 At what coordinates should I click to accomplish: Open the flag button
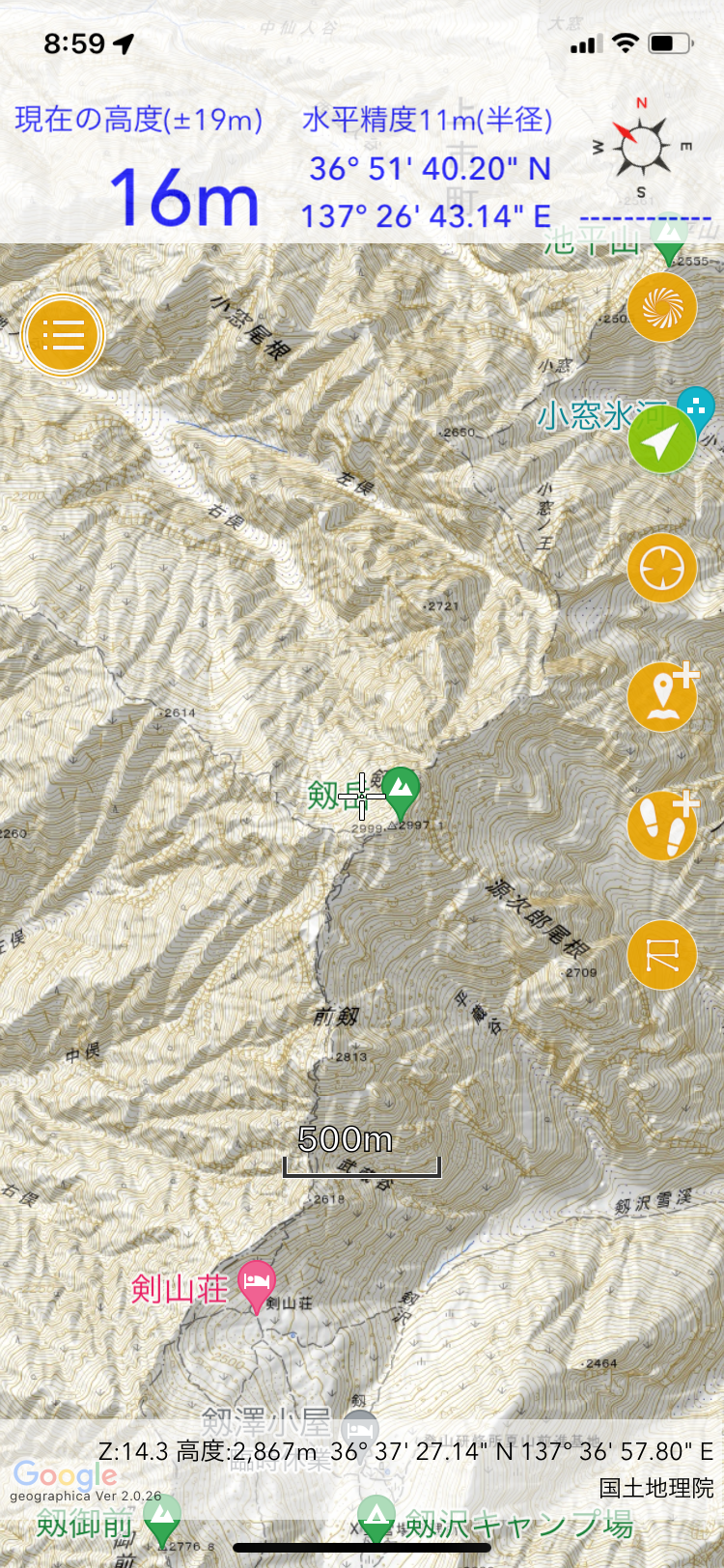click(x=662, y=955)
